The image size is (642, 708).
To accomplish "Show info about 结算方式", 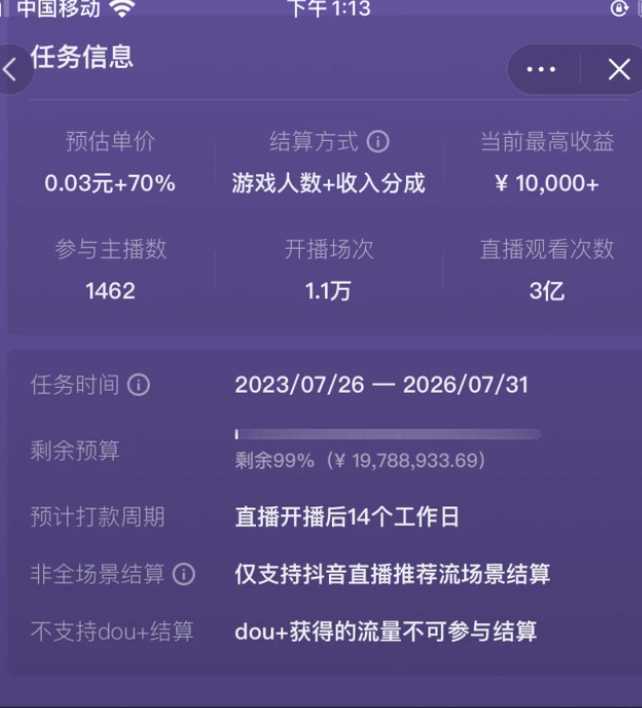I will (378, 142).
